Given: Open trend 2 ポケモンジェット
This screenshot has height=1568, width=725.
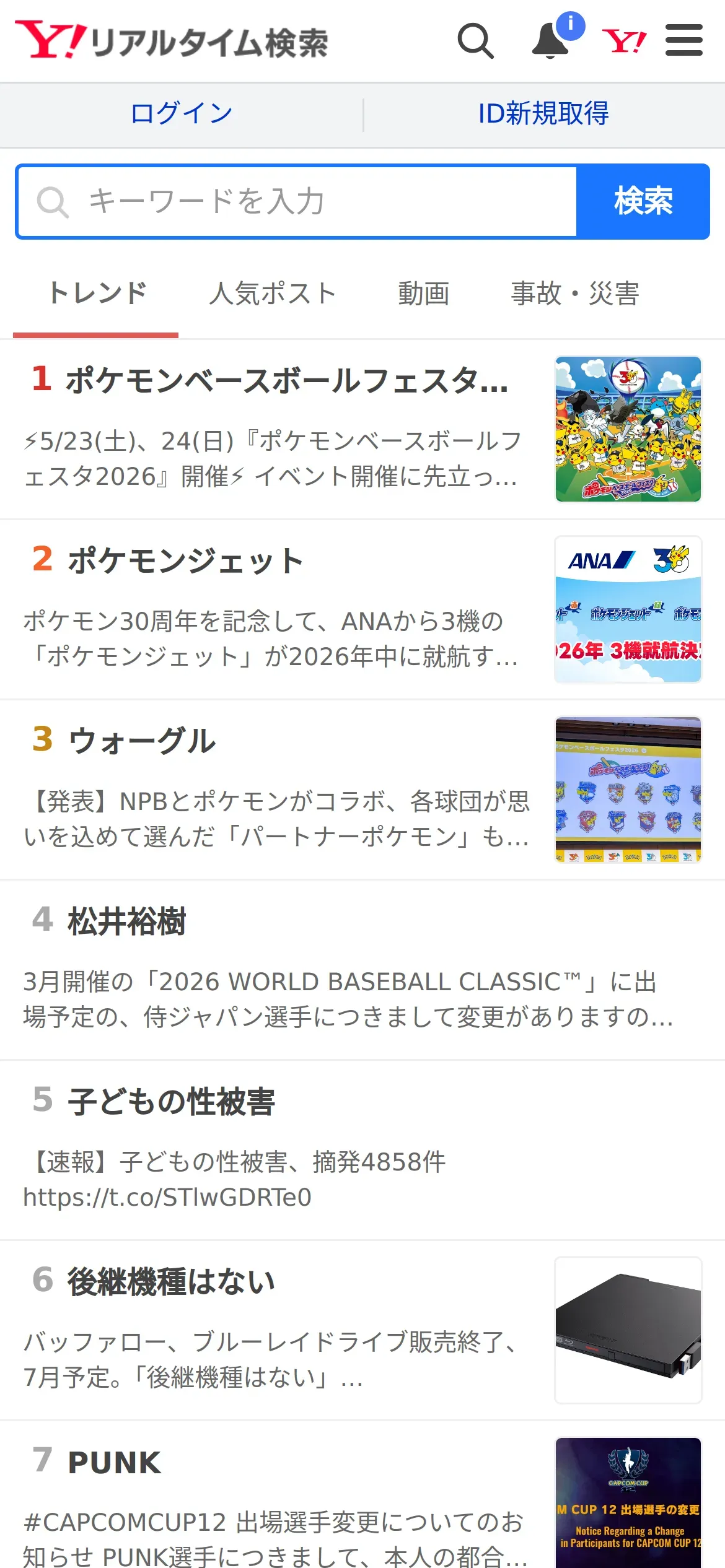Looking at the screenshot, I should [362, 609].
